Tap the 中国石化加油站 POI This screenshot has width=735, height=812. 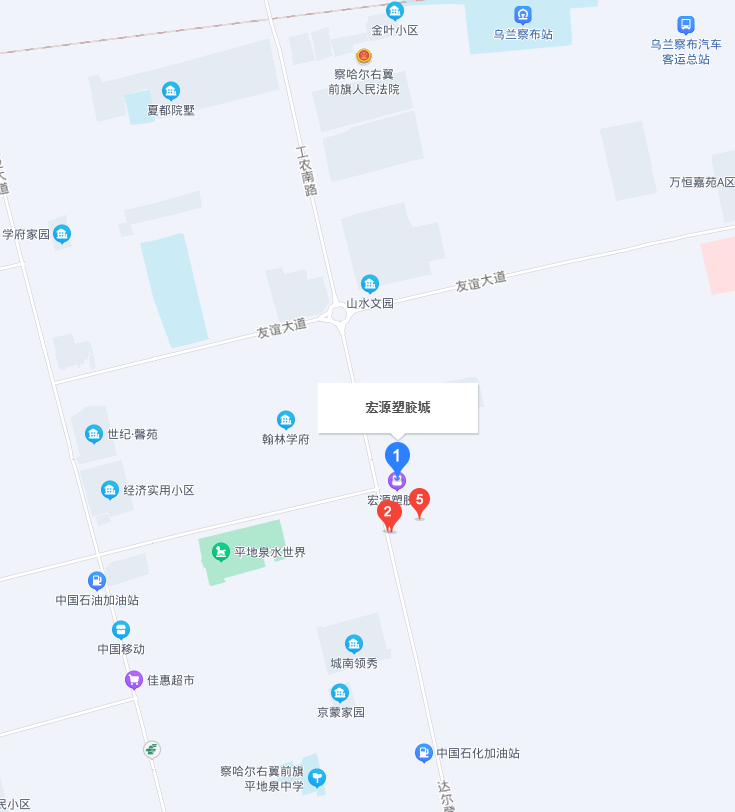(424, 752)
